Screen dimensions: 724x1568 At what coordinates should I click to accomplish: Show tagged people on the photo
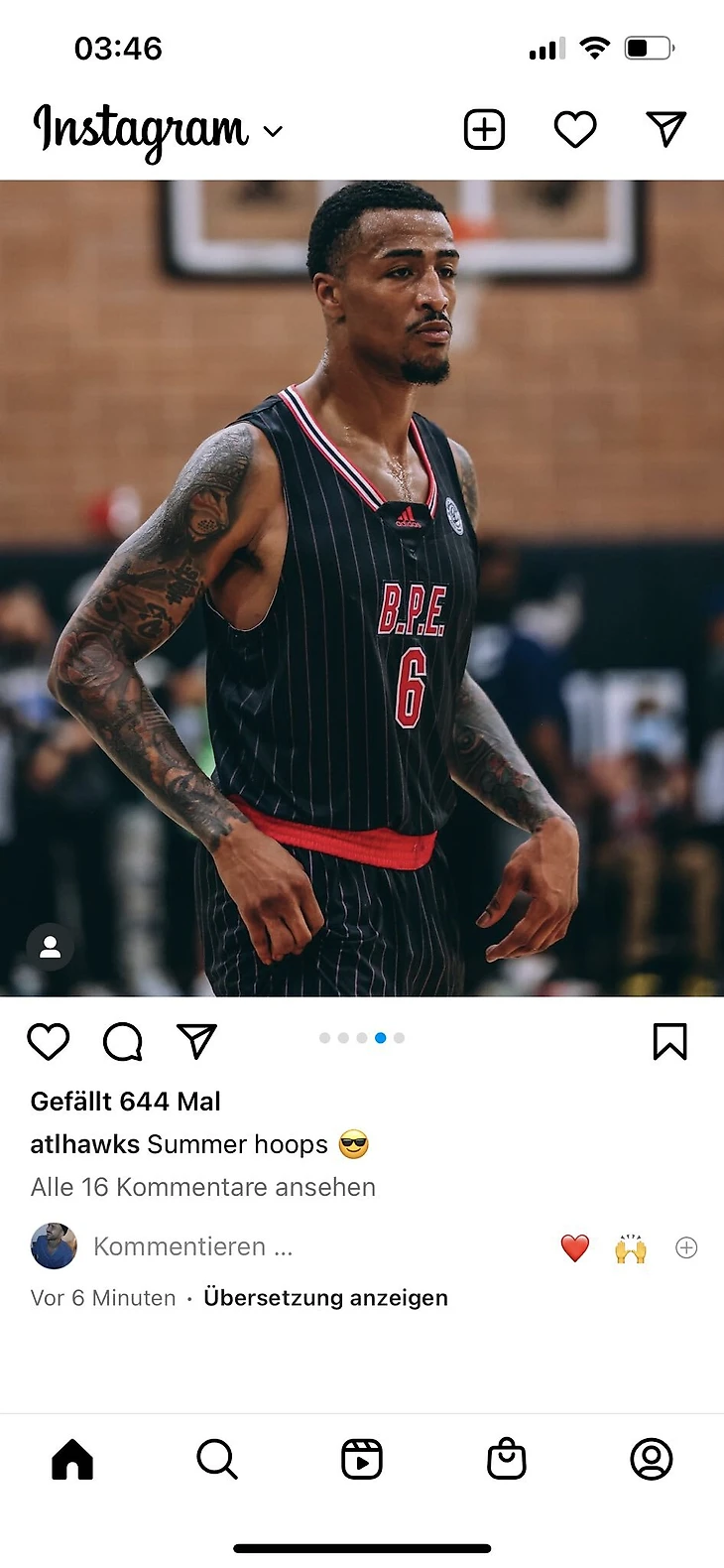click(x=50, y=948)
